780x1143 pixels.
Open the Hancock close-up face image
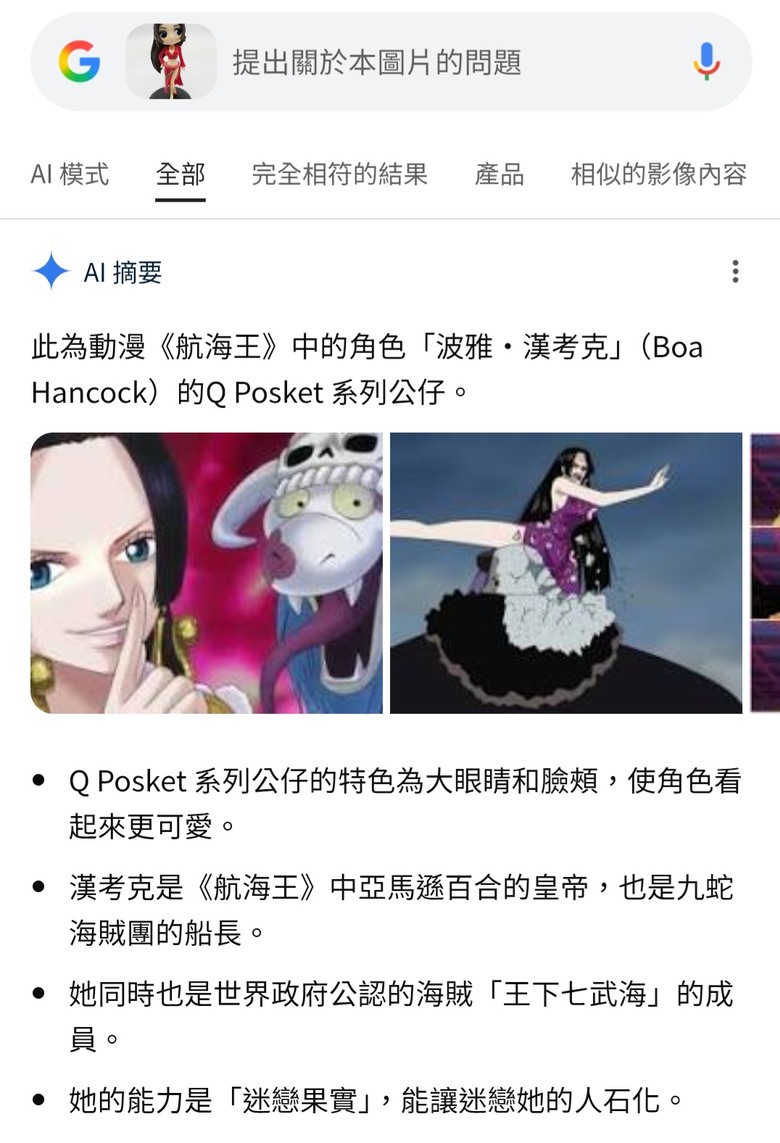[x=206, y=572]
